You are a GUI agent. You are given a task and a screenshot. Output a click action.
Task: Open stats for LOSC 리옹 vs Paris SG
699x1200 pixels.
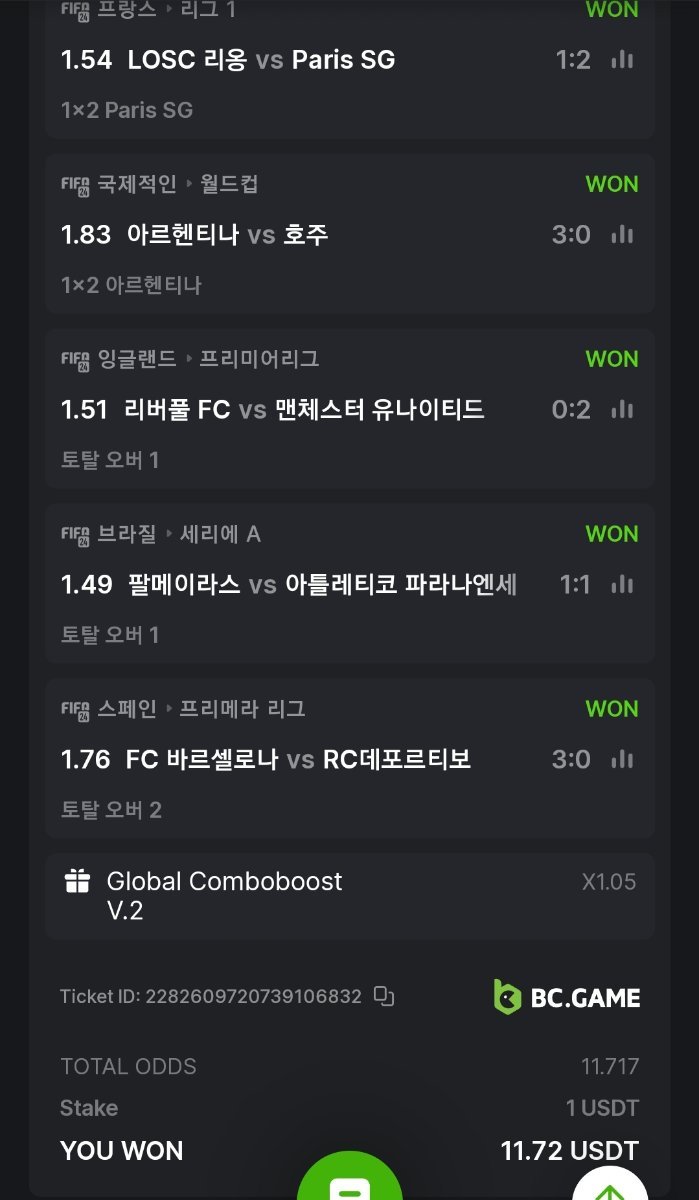tap(622, 60)
